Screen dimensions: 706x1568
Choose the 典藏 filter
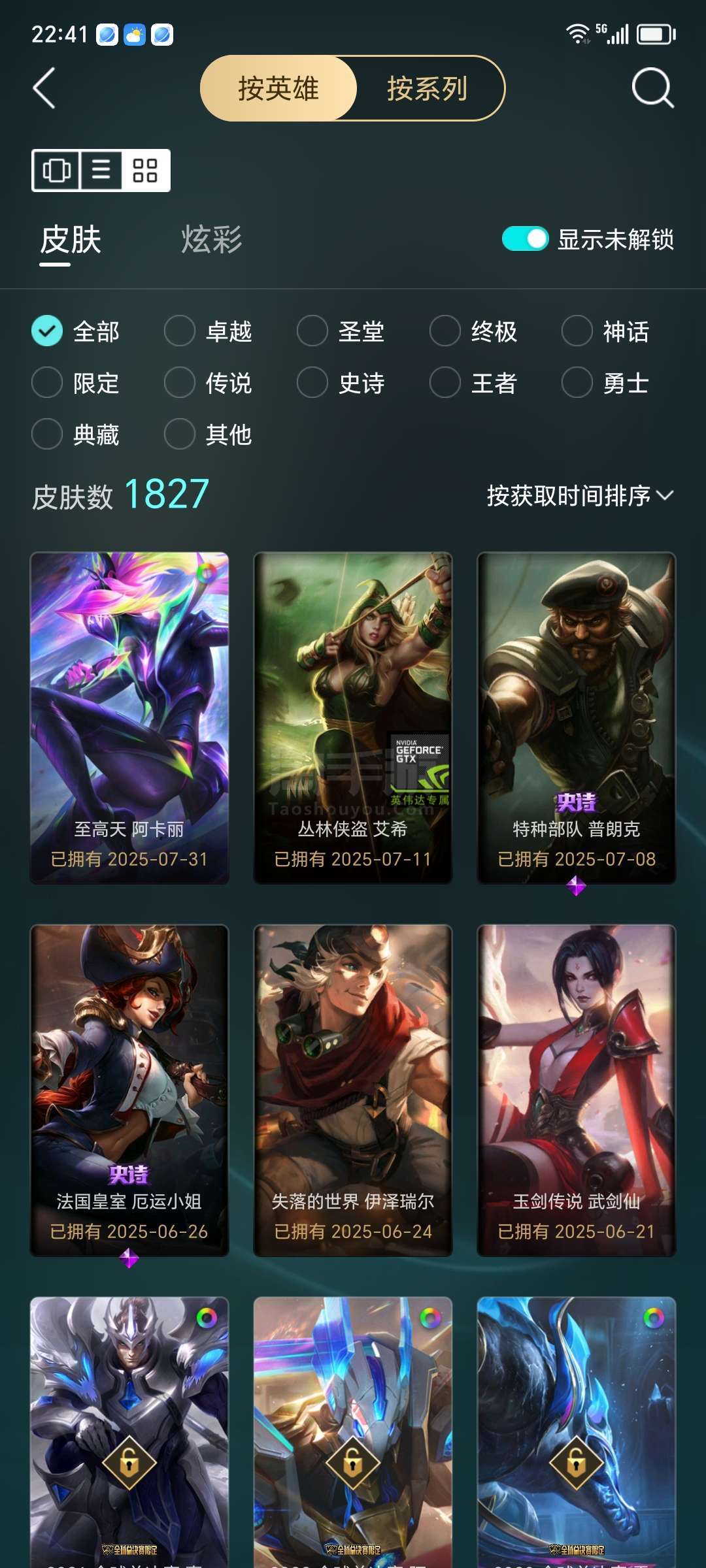[x=76, y=434]
